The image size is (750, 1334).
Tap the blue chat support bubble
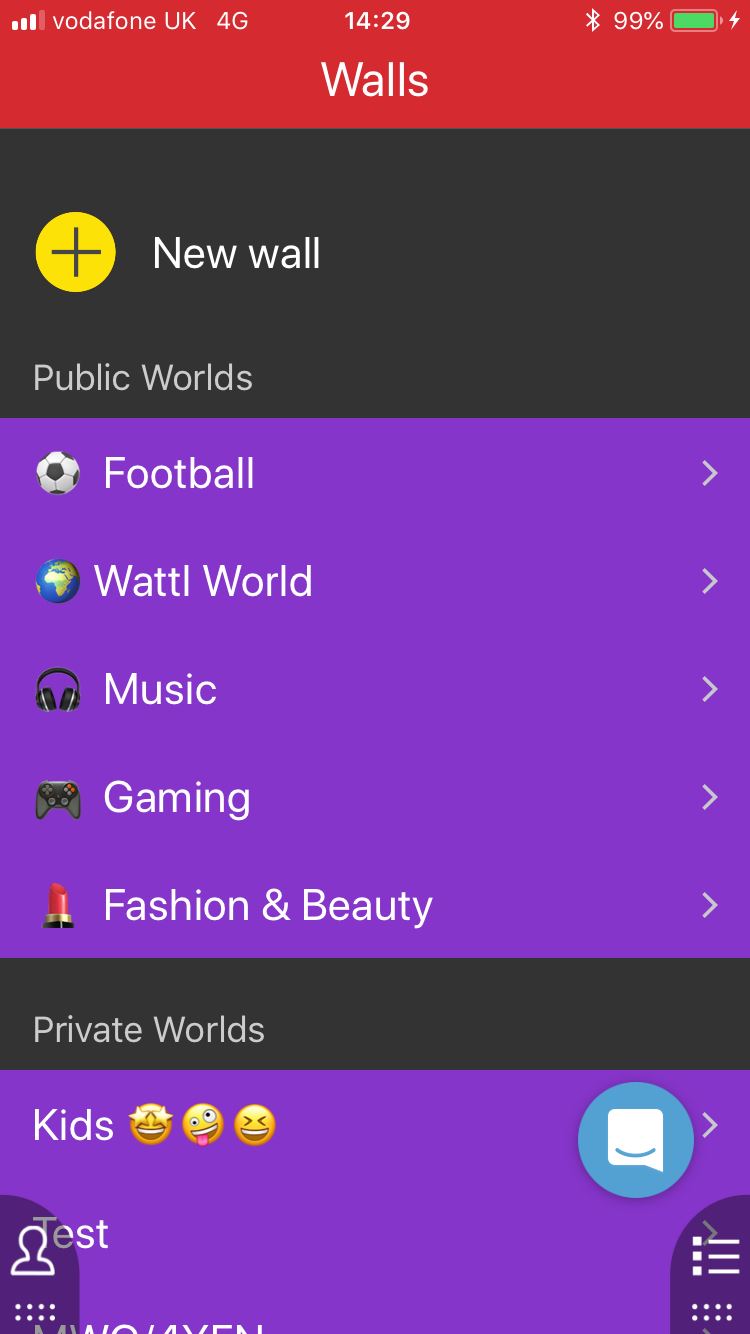[636, 1140]
